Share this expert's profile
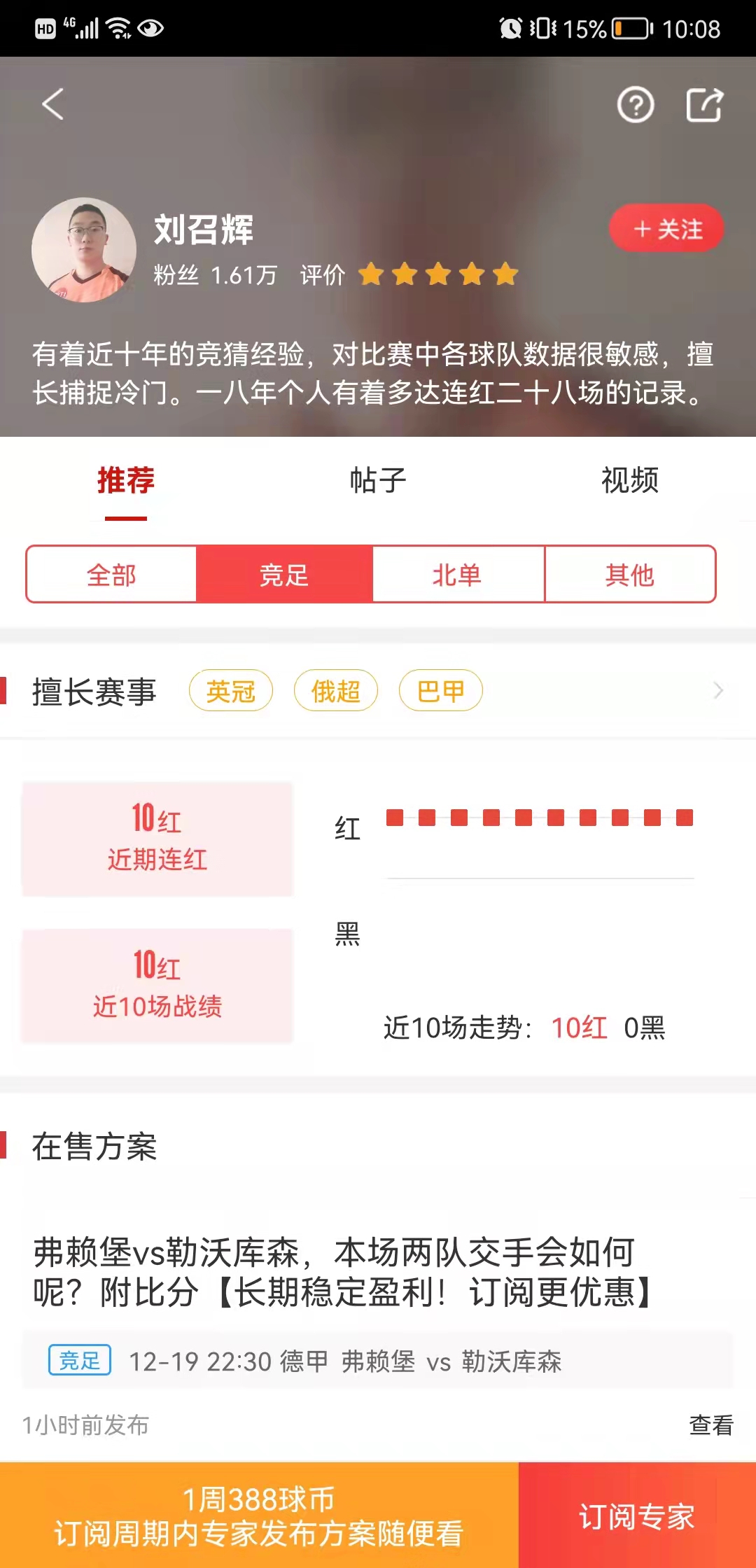The height and width of the screenshot is (1568, 756). point(703,106)
